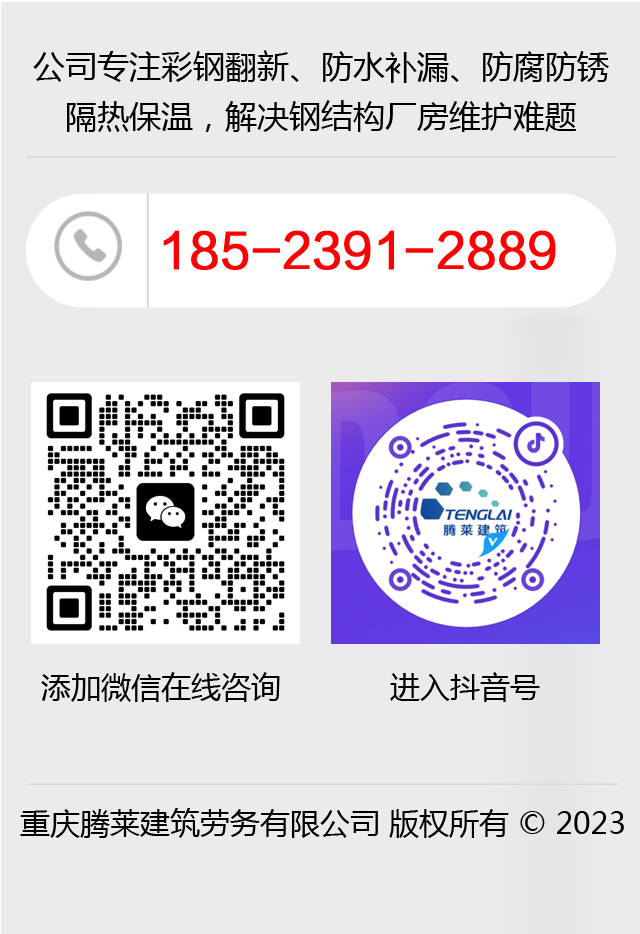Call the phone number 185-2391-2889
The height and width of the screenshot is (934, 640).
pos(357,250)
